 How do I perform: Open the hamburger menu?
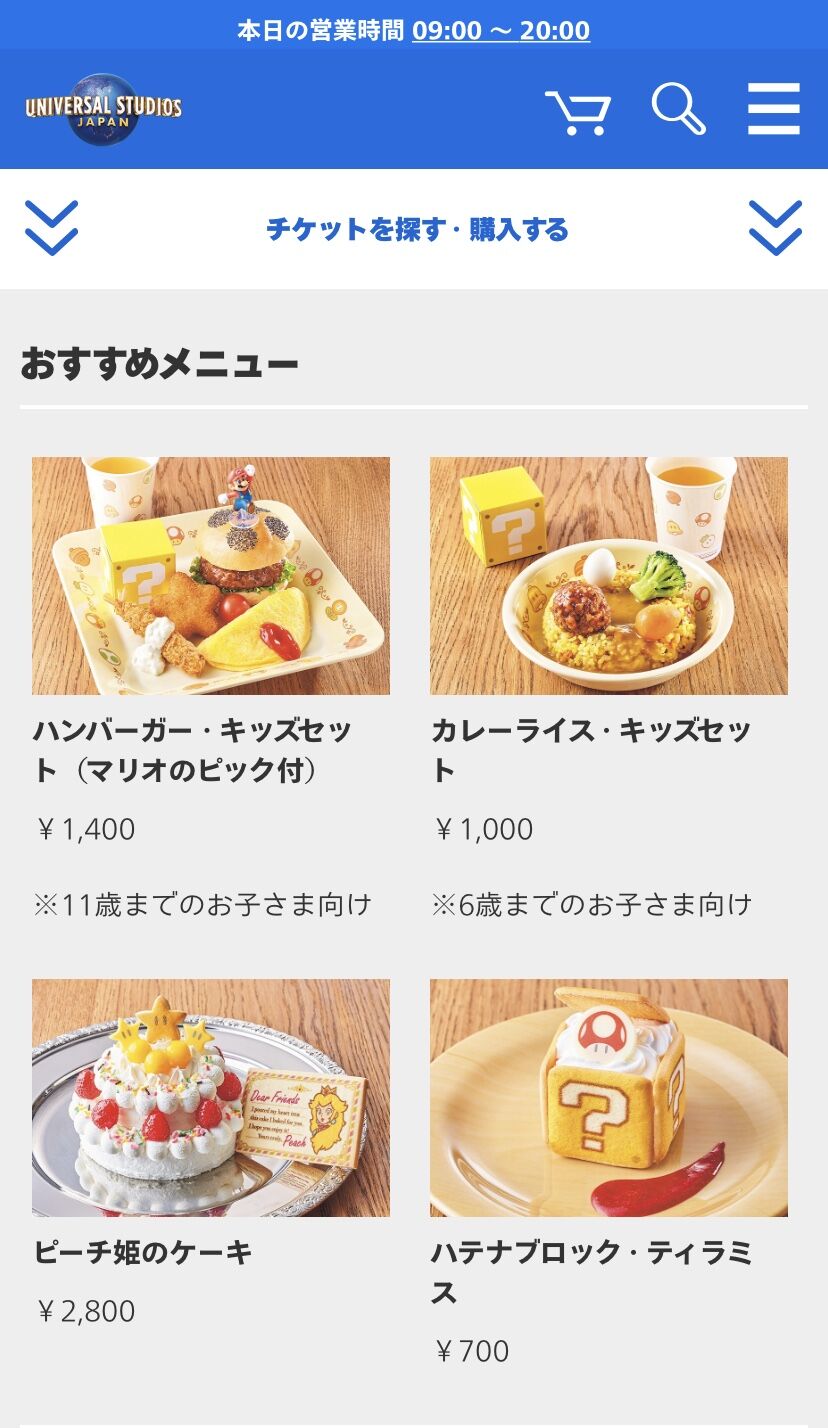(773, 109)
